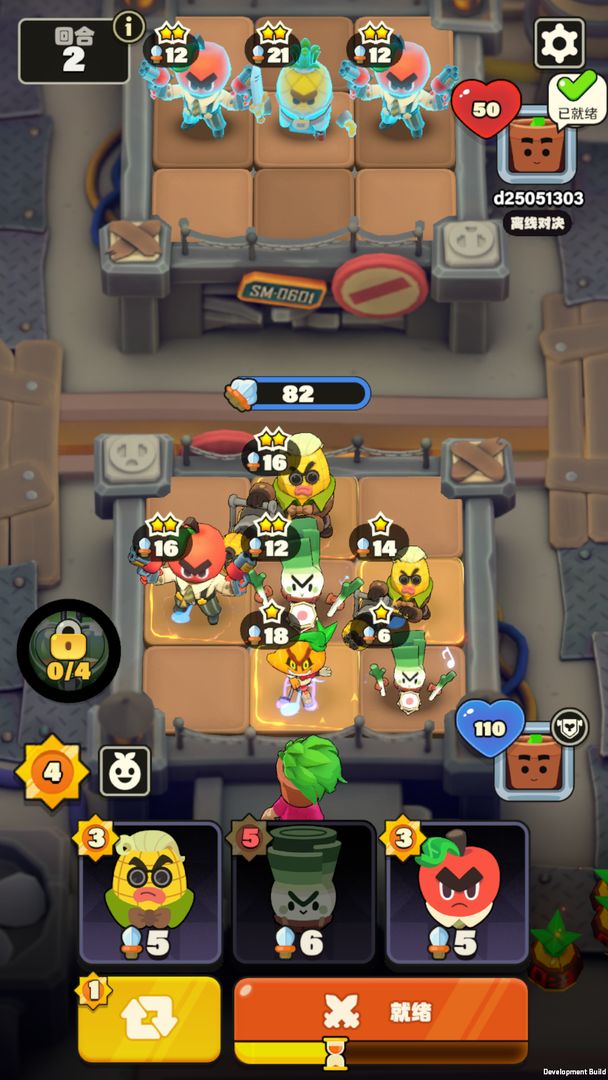
Task: Refresh the shop for 1 coin
Action: 149,1016
